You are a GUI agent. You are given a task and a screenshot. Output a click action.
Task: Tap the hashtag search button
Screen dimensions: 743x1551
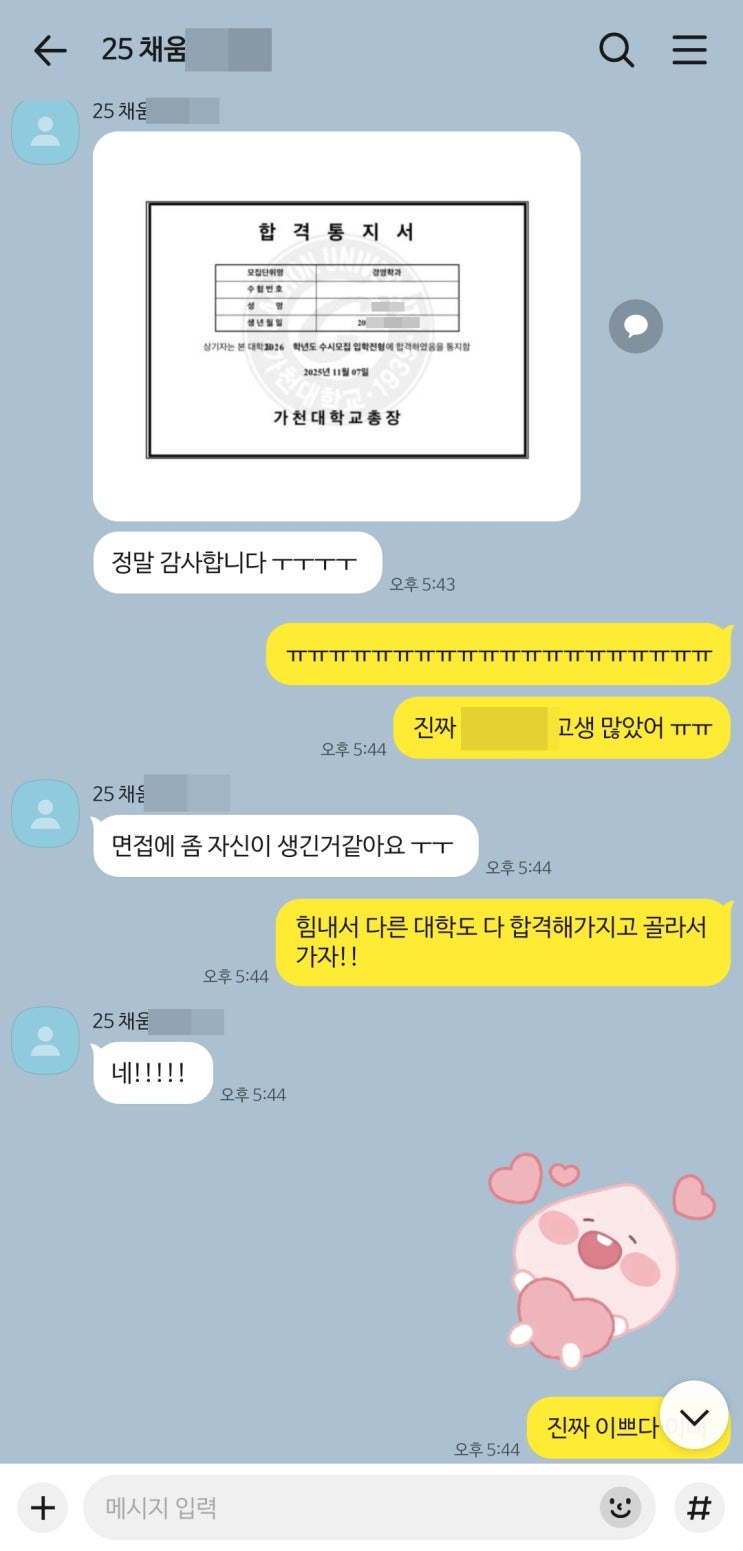tap(699, 1507)
